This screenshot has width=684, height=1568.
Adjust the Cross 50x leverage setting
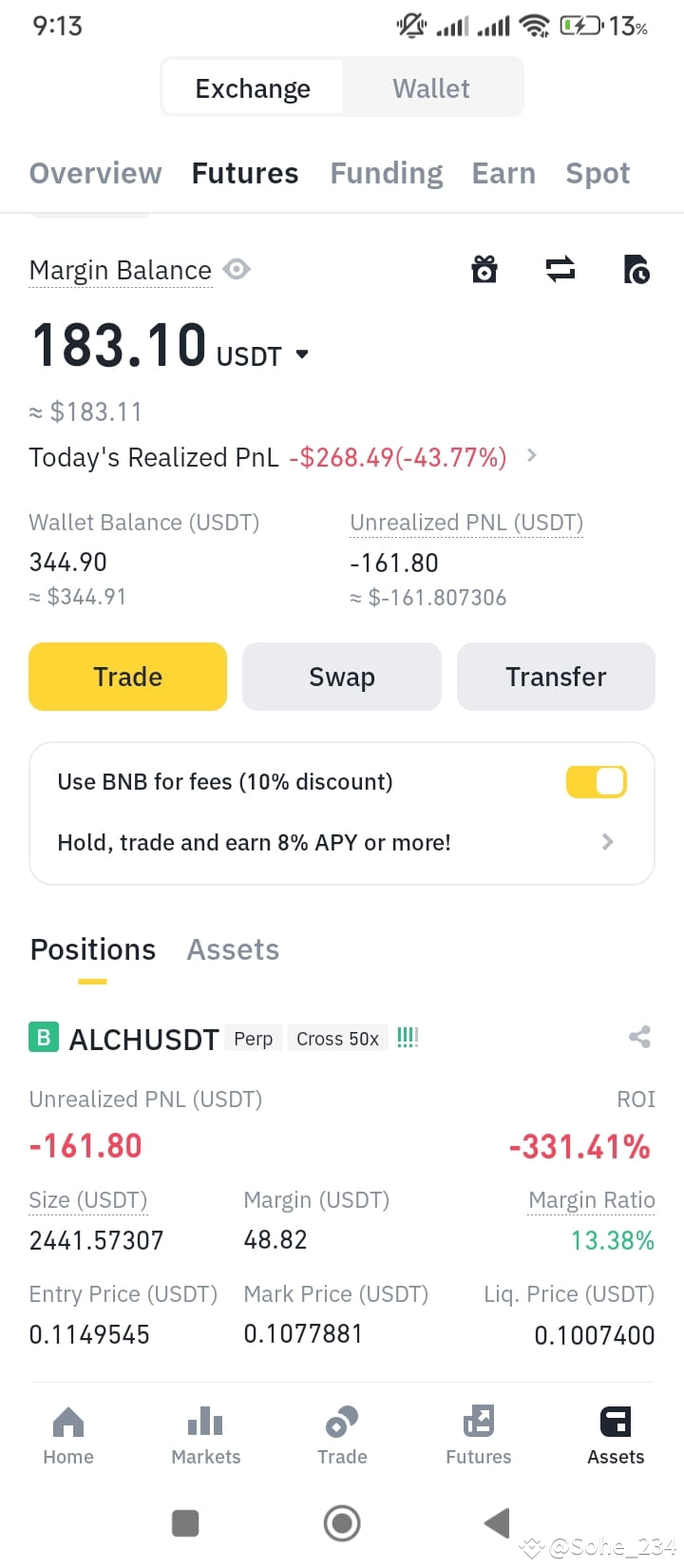[337, 1038]
